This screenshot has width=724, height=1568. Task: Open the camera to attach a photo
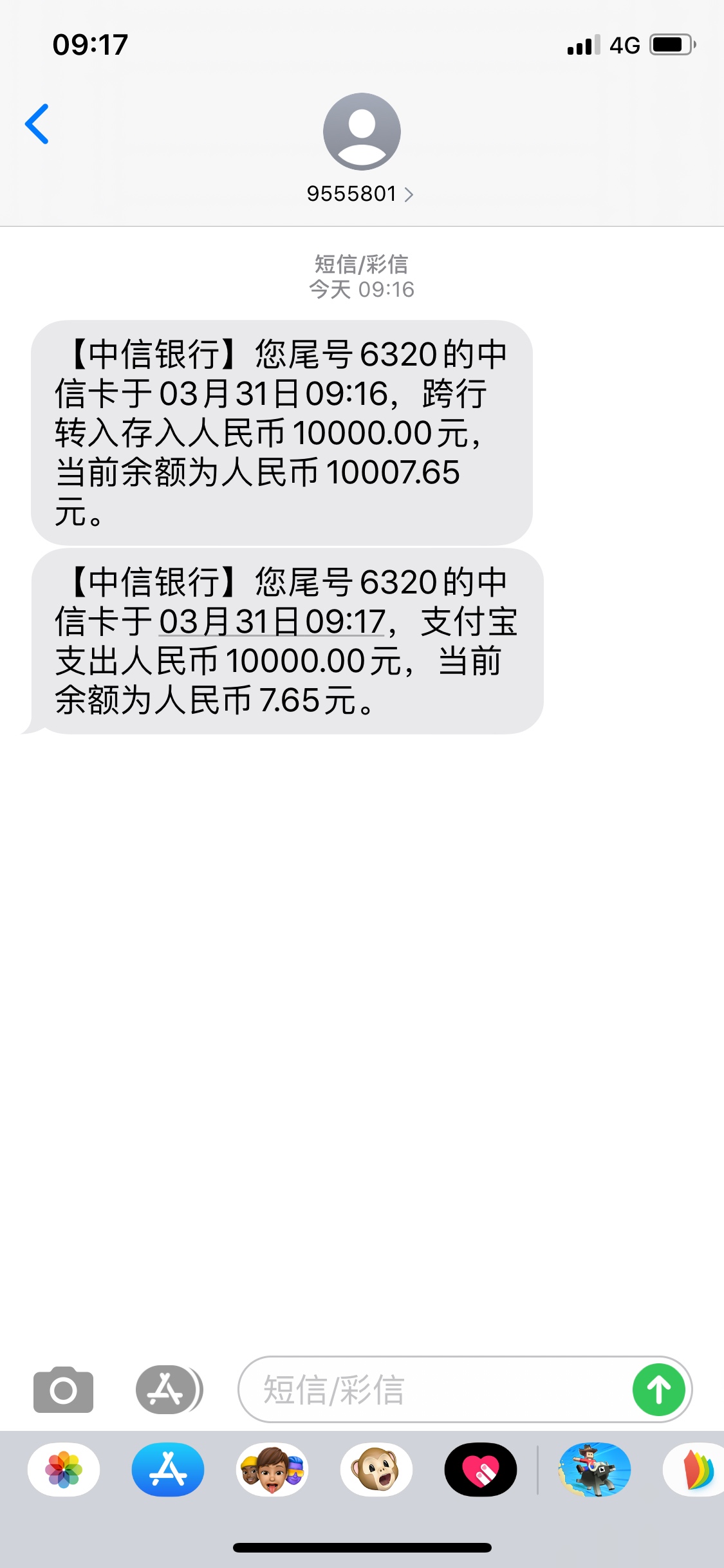63,1390
